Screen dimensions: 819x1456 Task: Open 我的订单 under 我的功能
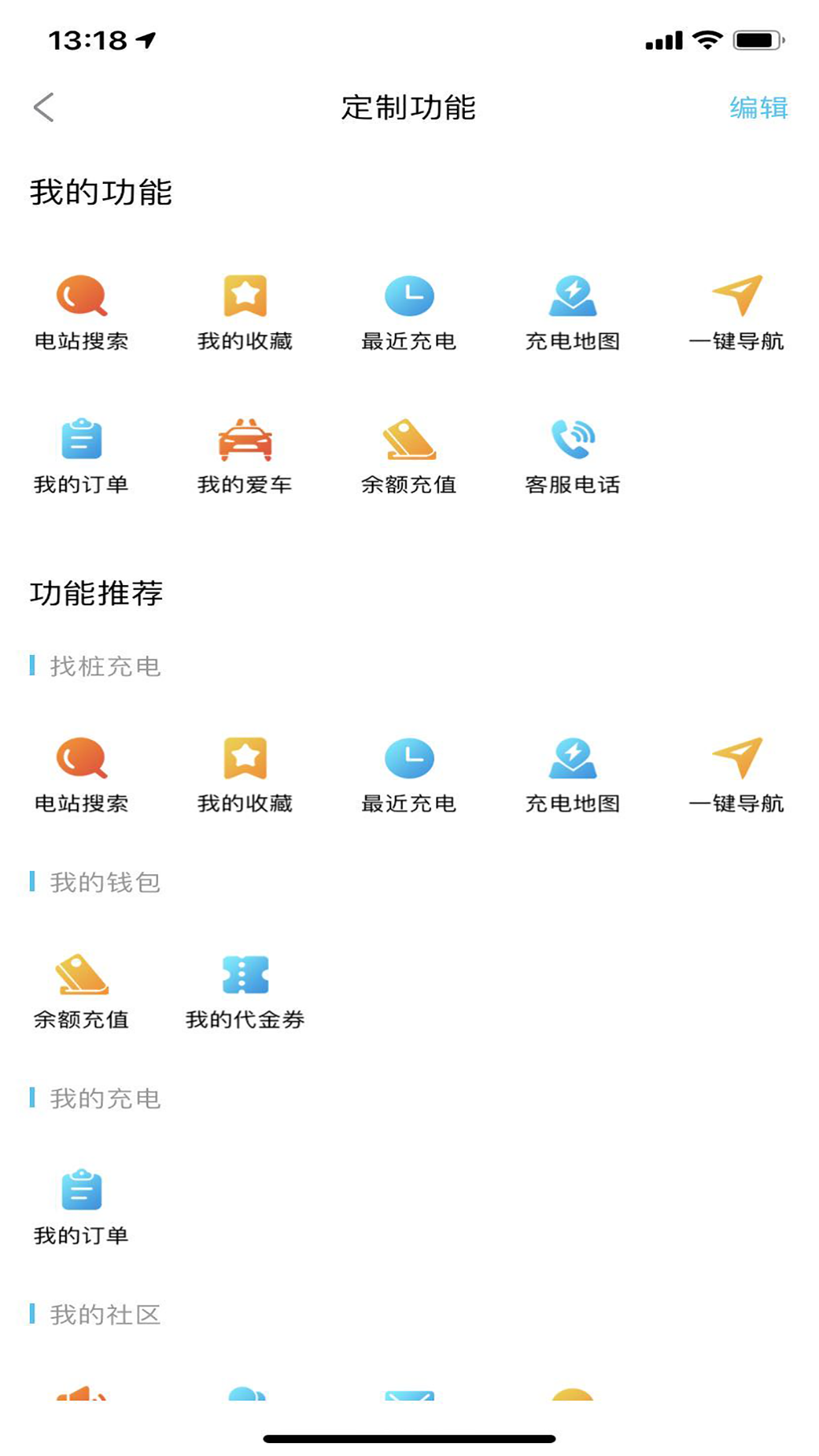pos(81,455)
